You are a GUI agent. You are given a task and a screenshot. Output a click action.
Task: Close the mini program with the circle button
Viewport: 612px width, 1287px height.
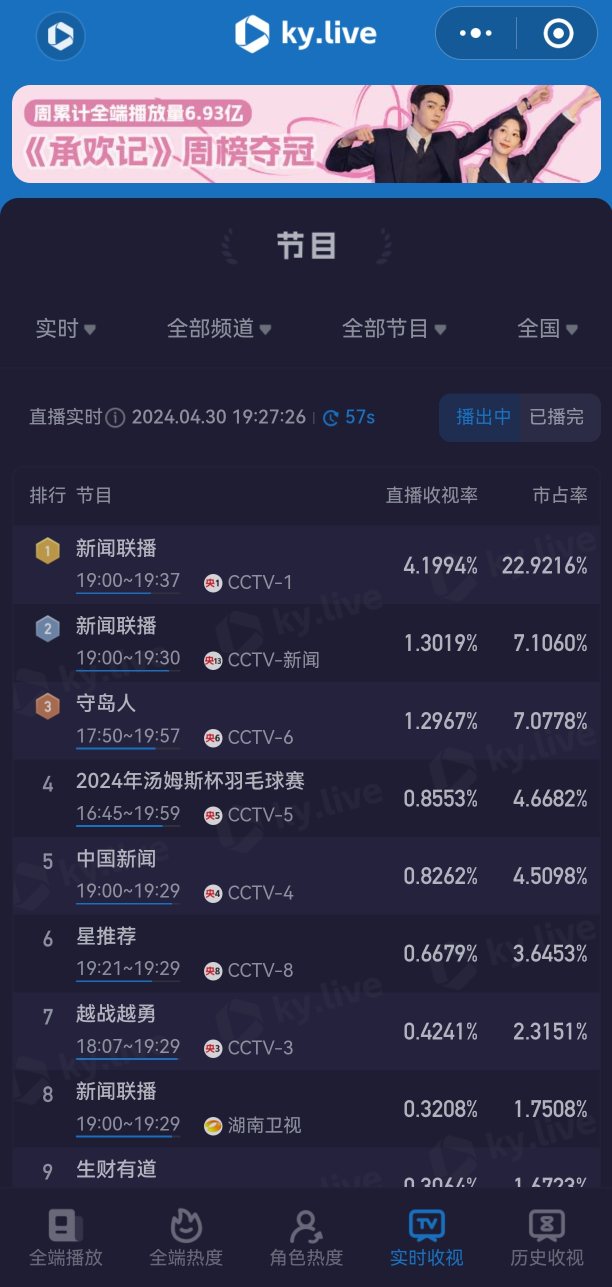pos(557,33)
